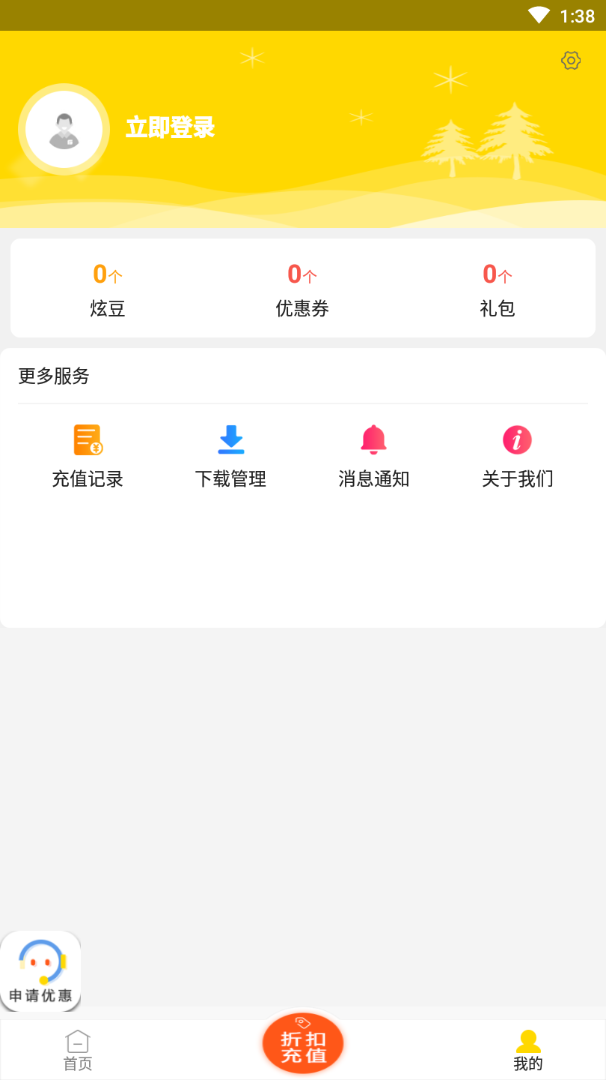Check my 礼包 gift packs

click(x=497, y=288)
